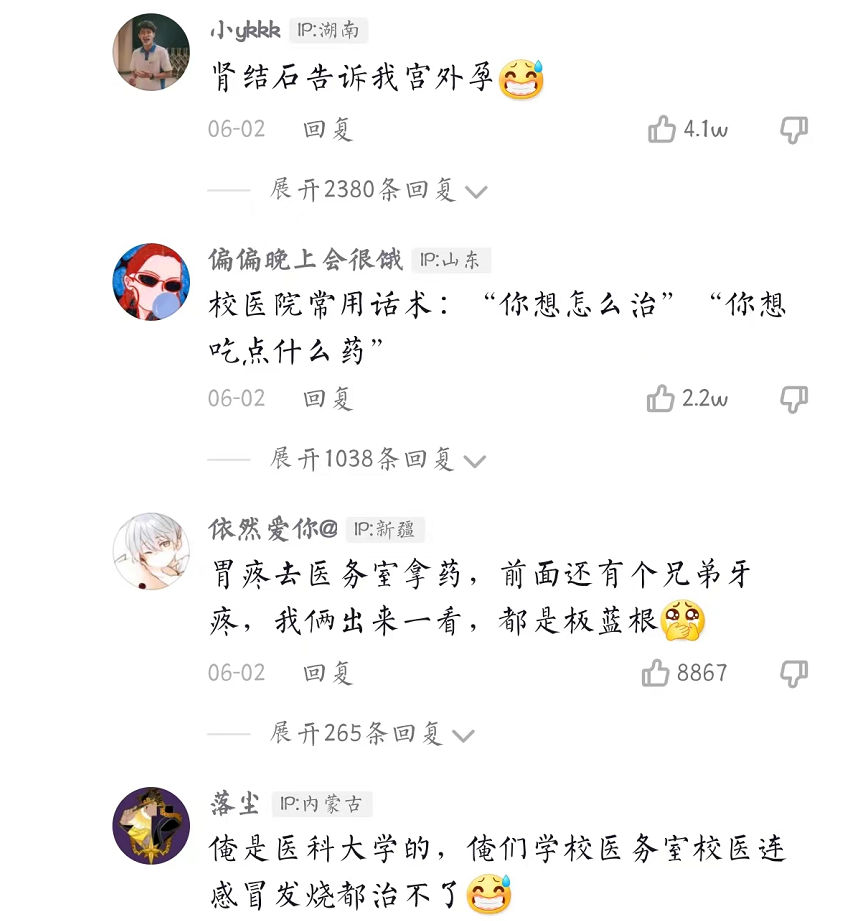Dislike the comment by 依然爱你@
Image resolution: width=853 pixels, height=921 pixels.
(x=794, y=673)
